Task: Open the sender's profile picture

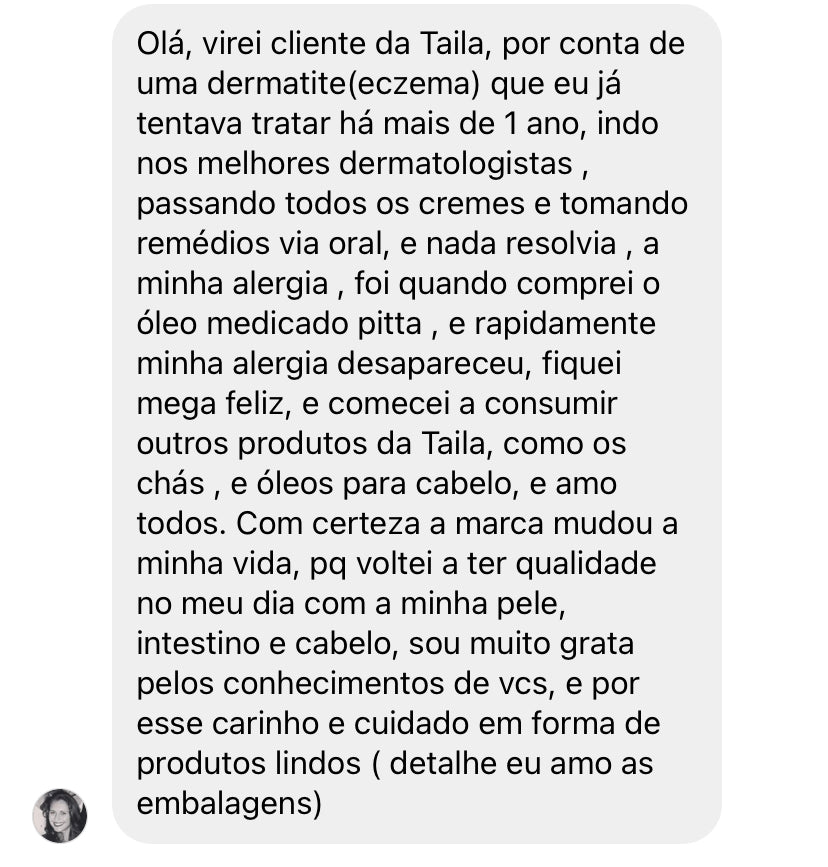Action: pyautogui.click(x=60, y=815)
